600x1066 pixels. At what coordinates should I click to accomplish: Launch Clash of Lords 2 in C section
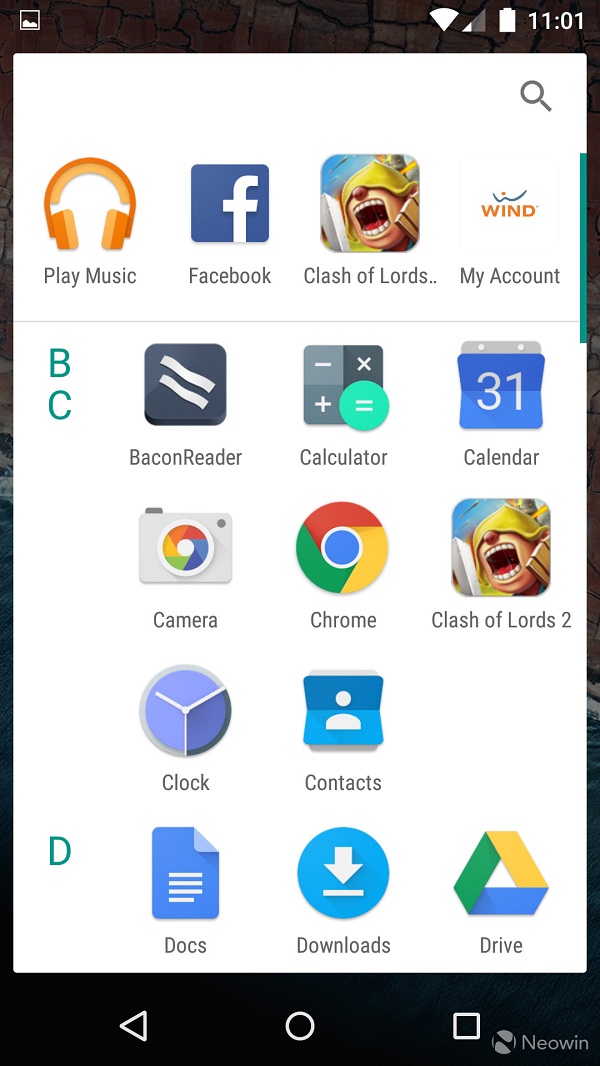(x=501, y=548)
